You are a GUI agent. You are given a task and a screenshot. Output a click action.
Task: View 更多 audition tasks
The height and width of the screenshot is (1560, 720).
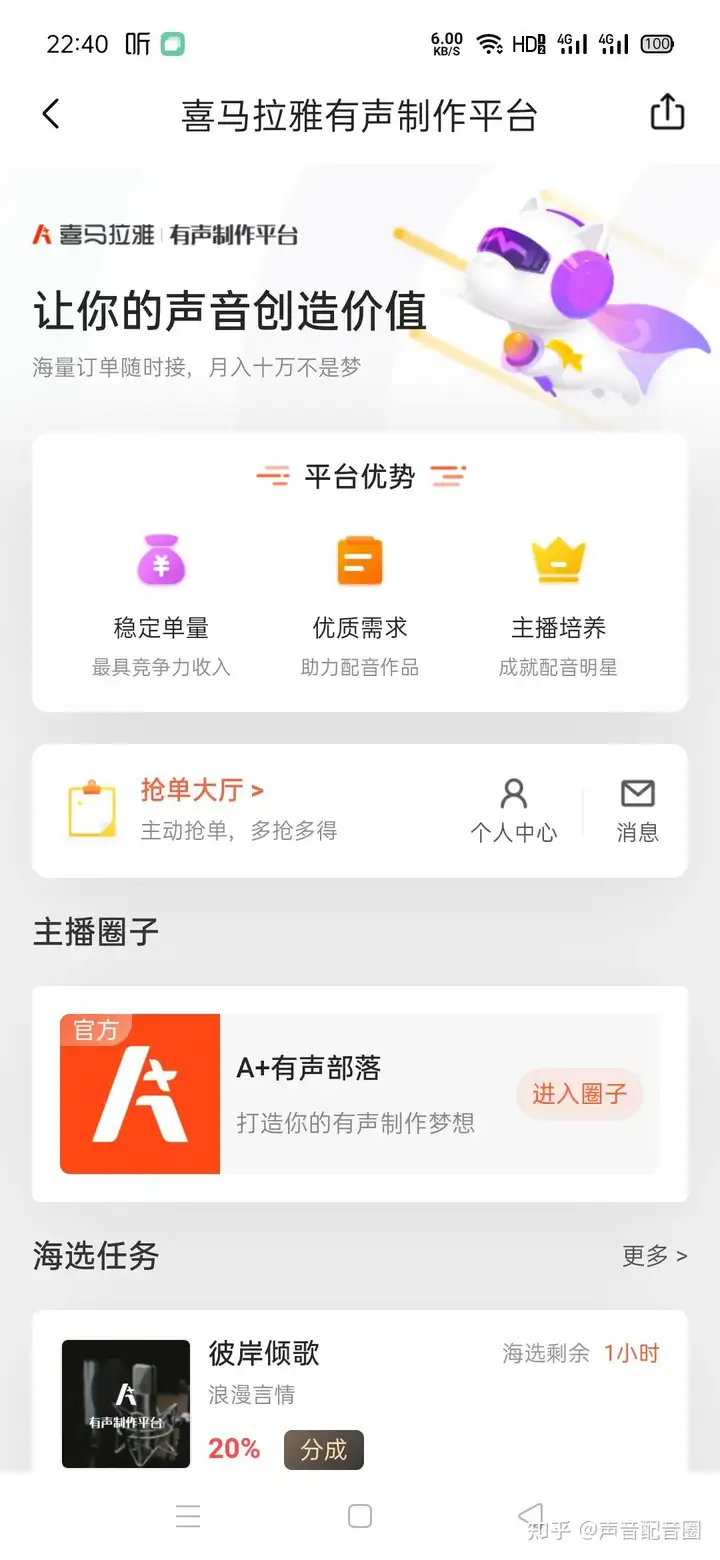click(654, 1256)
